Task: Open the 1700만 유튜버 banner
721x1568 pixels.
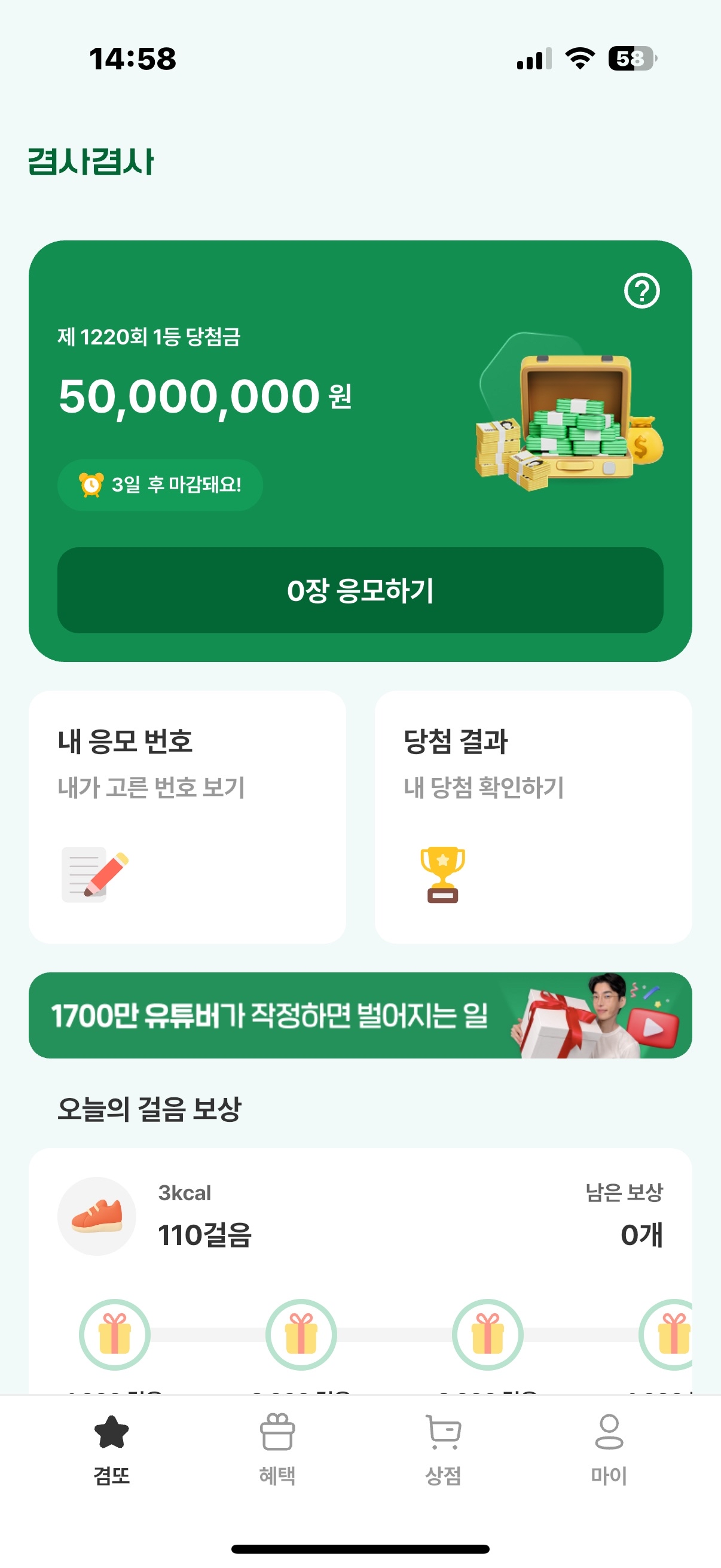Action: [x=360, y=1015]
